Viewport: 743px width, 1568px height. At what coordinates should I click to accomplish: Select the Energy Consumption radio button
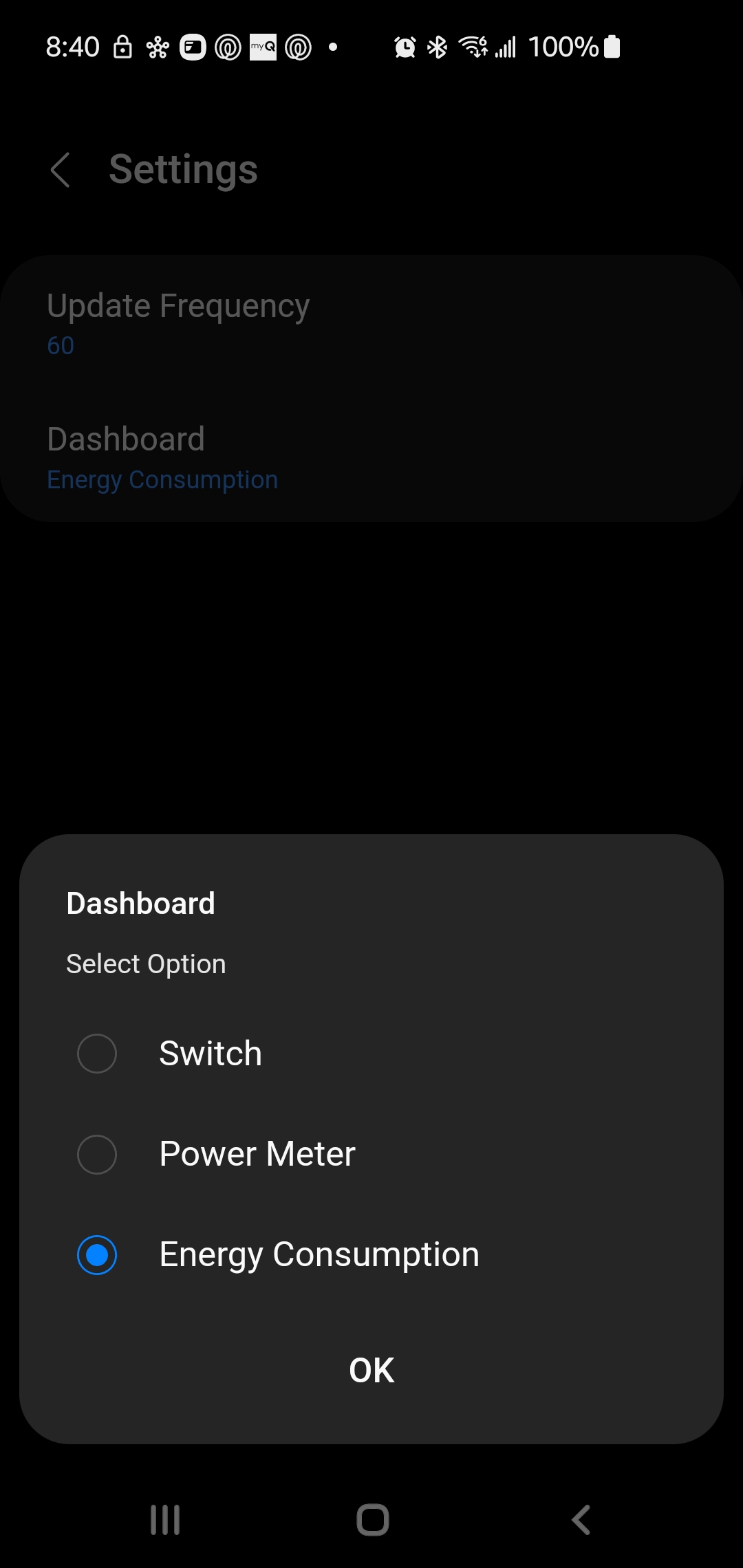(97, 1254)
